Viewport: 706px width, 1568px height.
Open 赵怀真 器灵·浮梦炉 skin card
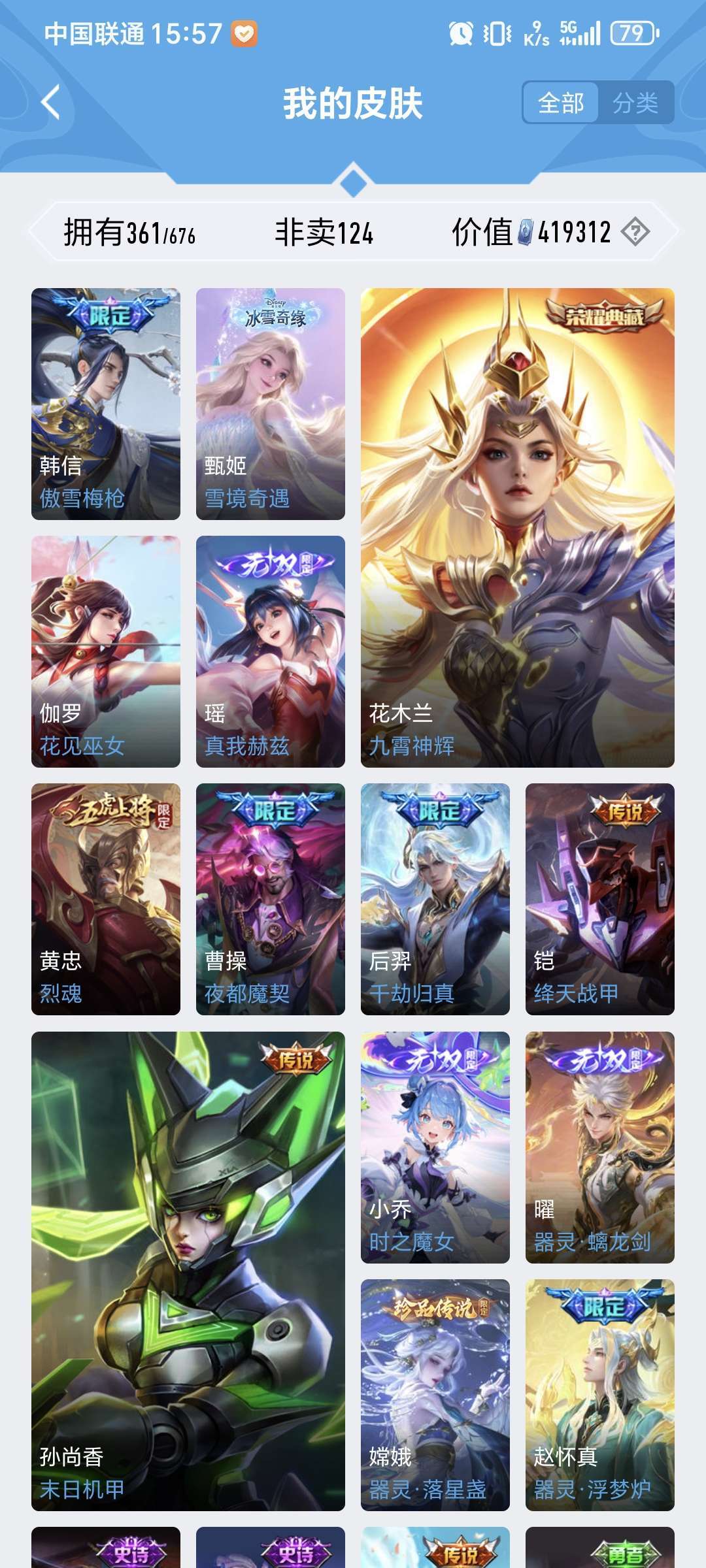(600, 1395)
